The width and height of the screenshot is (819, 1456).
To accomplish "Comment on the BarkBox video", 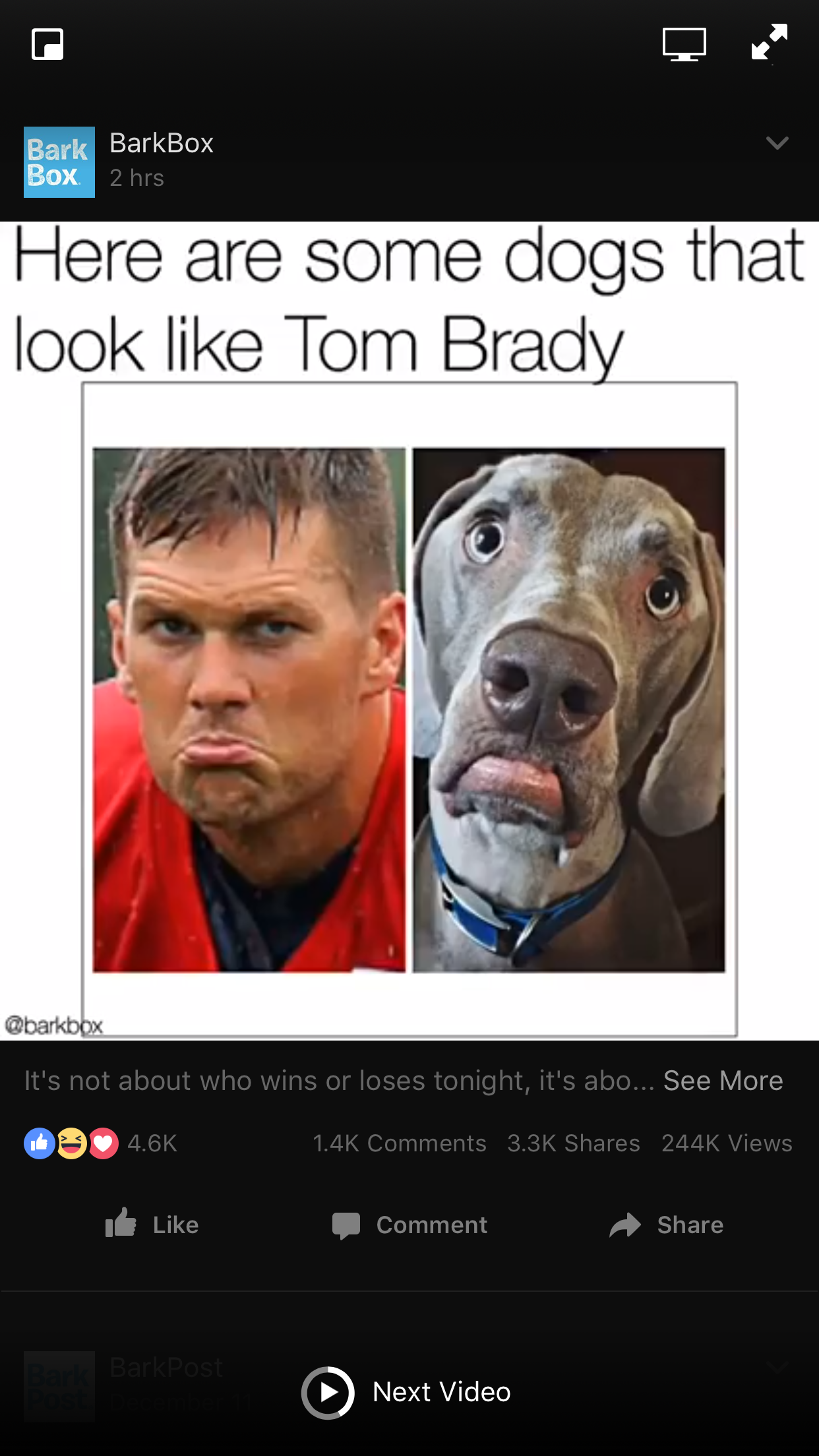I will point(409,1225).
